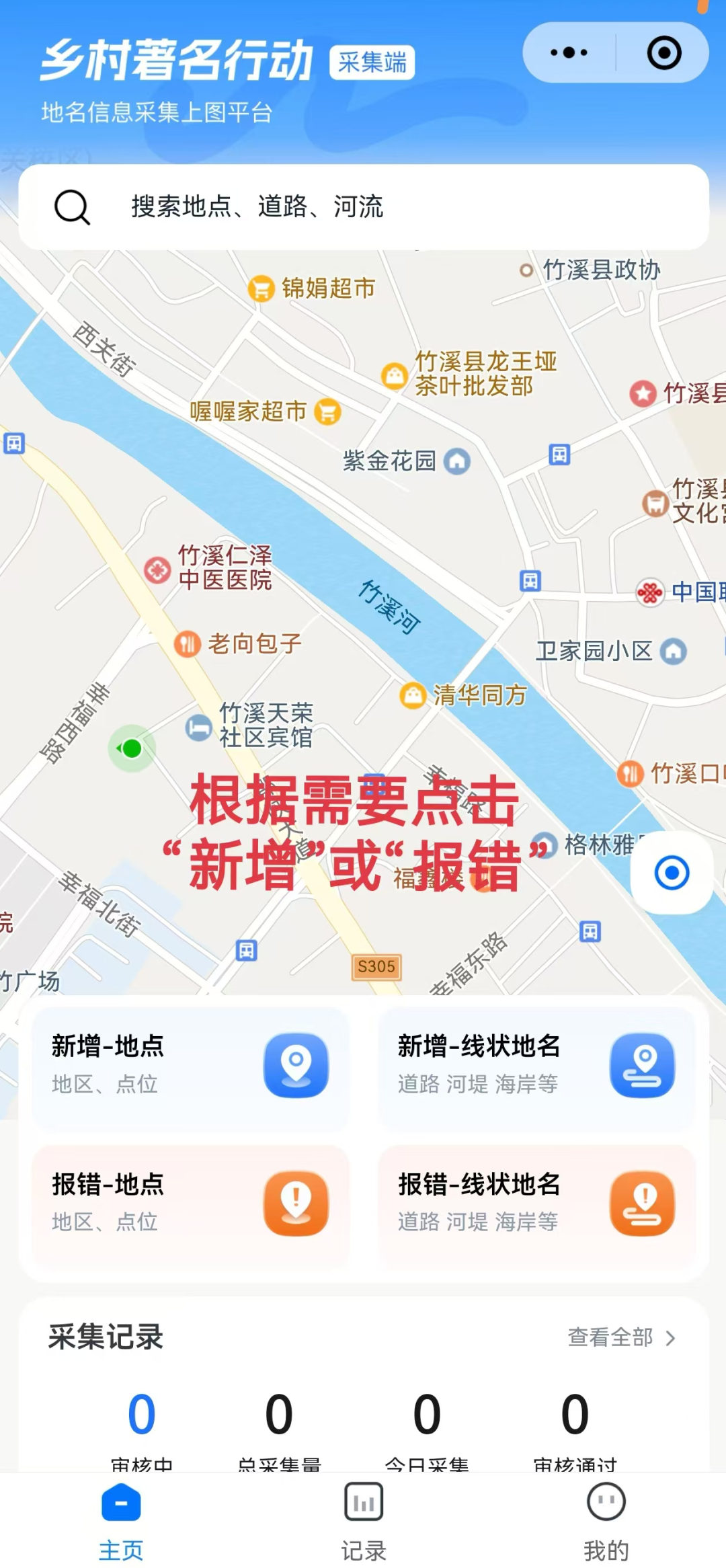Viewport: 726px width, 1568px height.
Task: Go to the 主页 tab
Action: click(x=121, y=1522)
